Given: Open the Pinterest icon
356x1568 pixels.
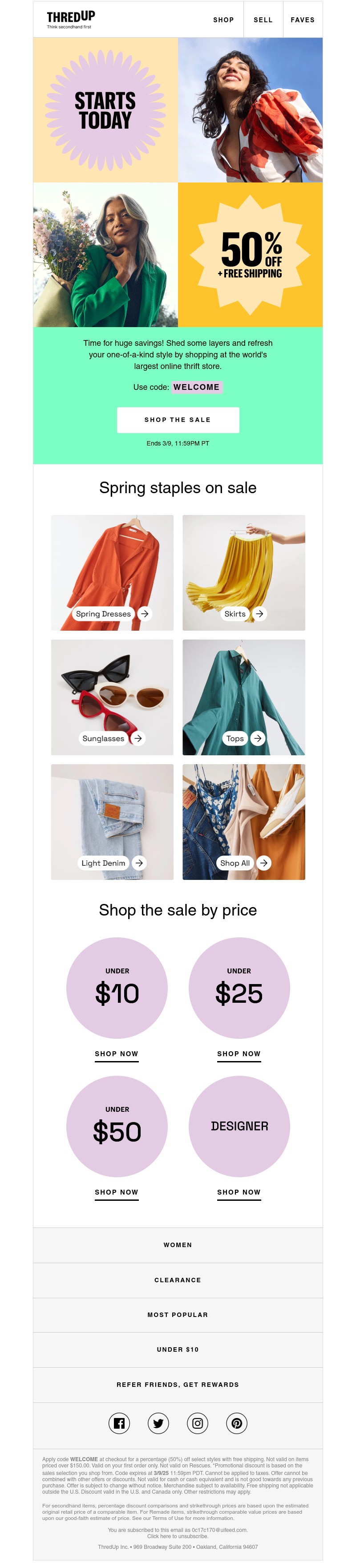Looking at the screenshot, I should coord(237,1423).
